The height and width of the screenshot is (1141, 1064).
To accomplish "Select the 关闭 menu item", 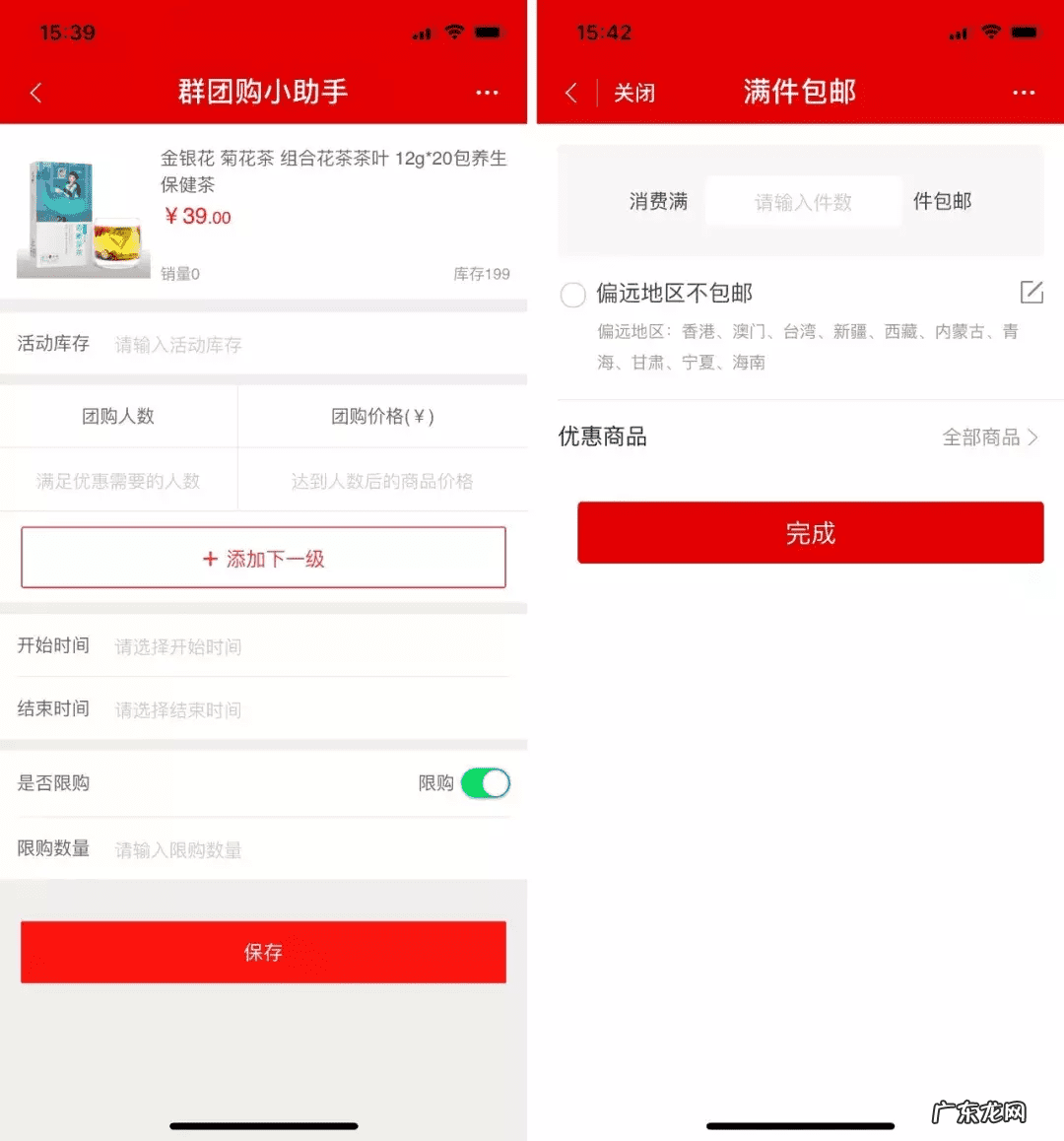I will pyautogui.click(x=633, y=92).
